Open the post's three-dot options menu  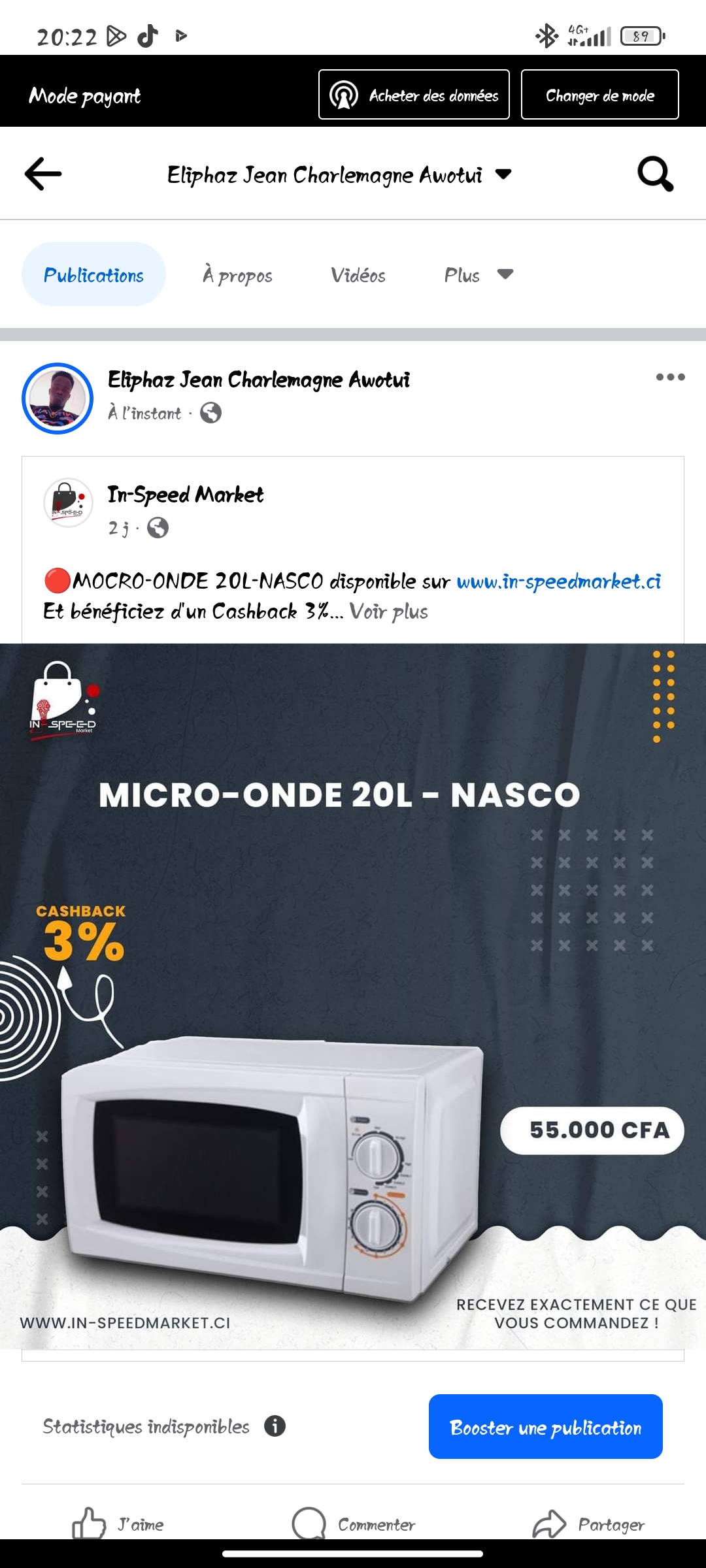(x=670, y=377)
